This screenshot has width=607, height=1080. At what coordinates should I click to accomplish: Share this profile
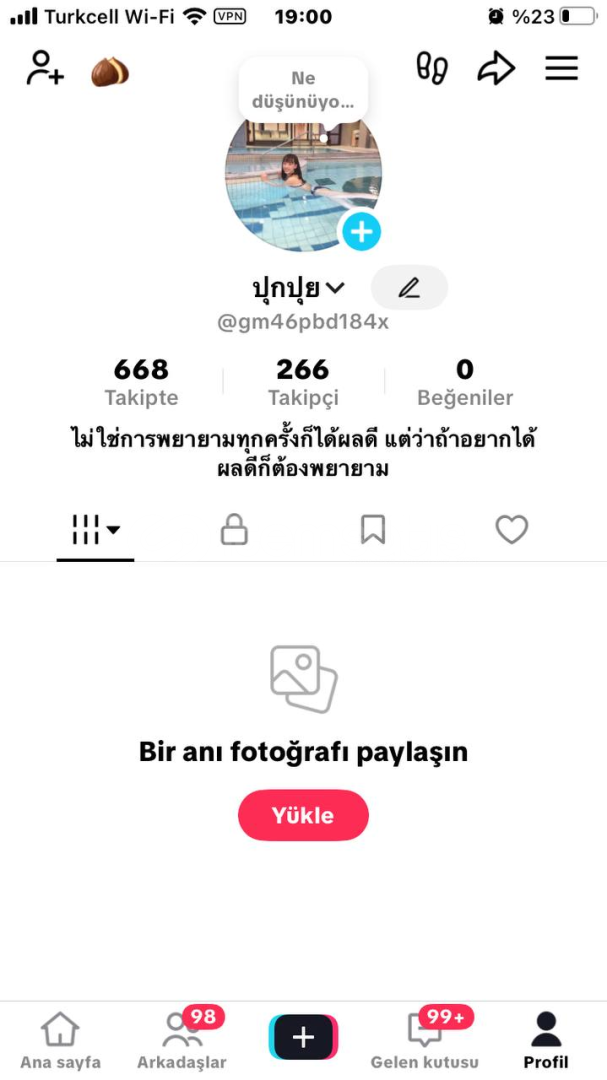click(496, 69)
